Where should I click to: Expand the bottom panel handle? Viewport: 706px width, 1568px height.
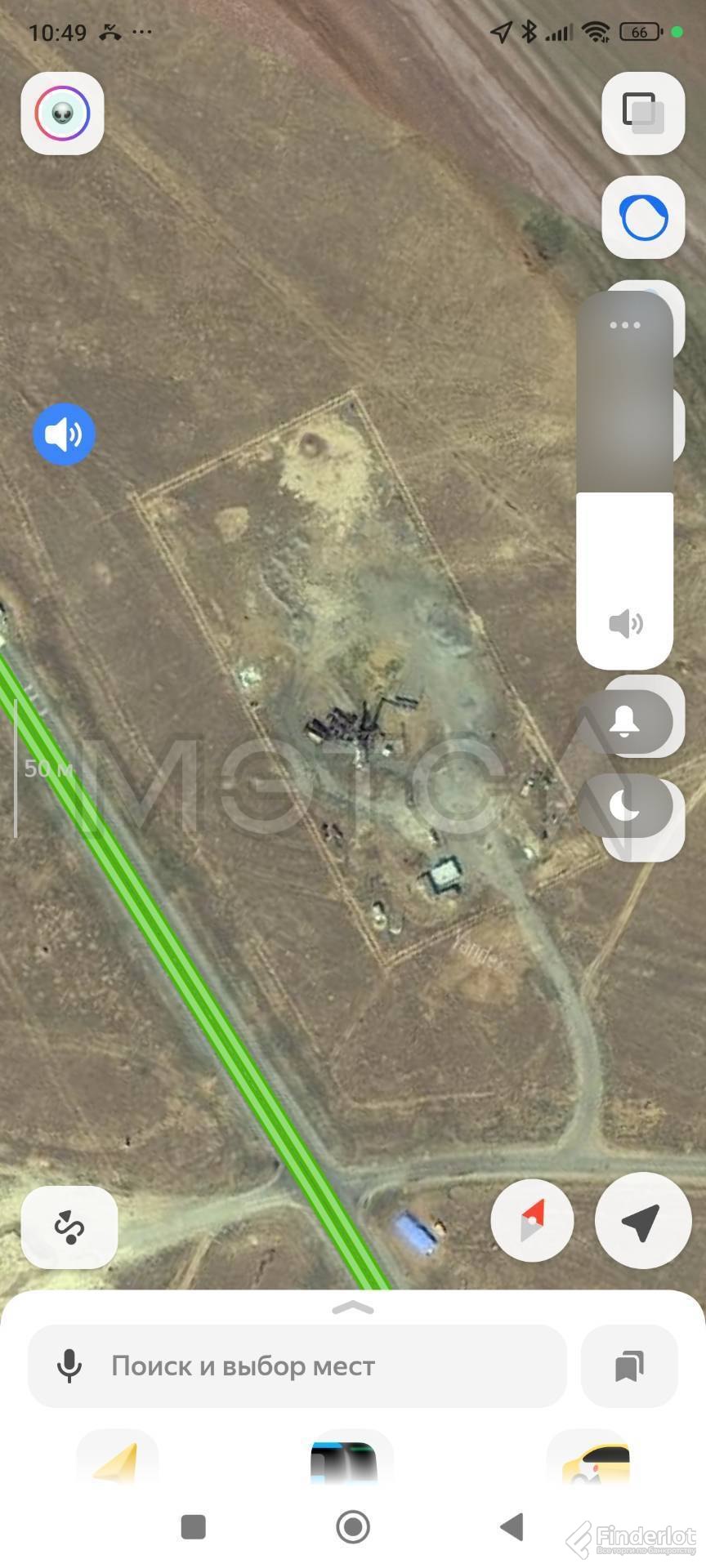(x=353, y=1308)
